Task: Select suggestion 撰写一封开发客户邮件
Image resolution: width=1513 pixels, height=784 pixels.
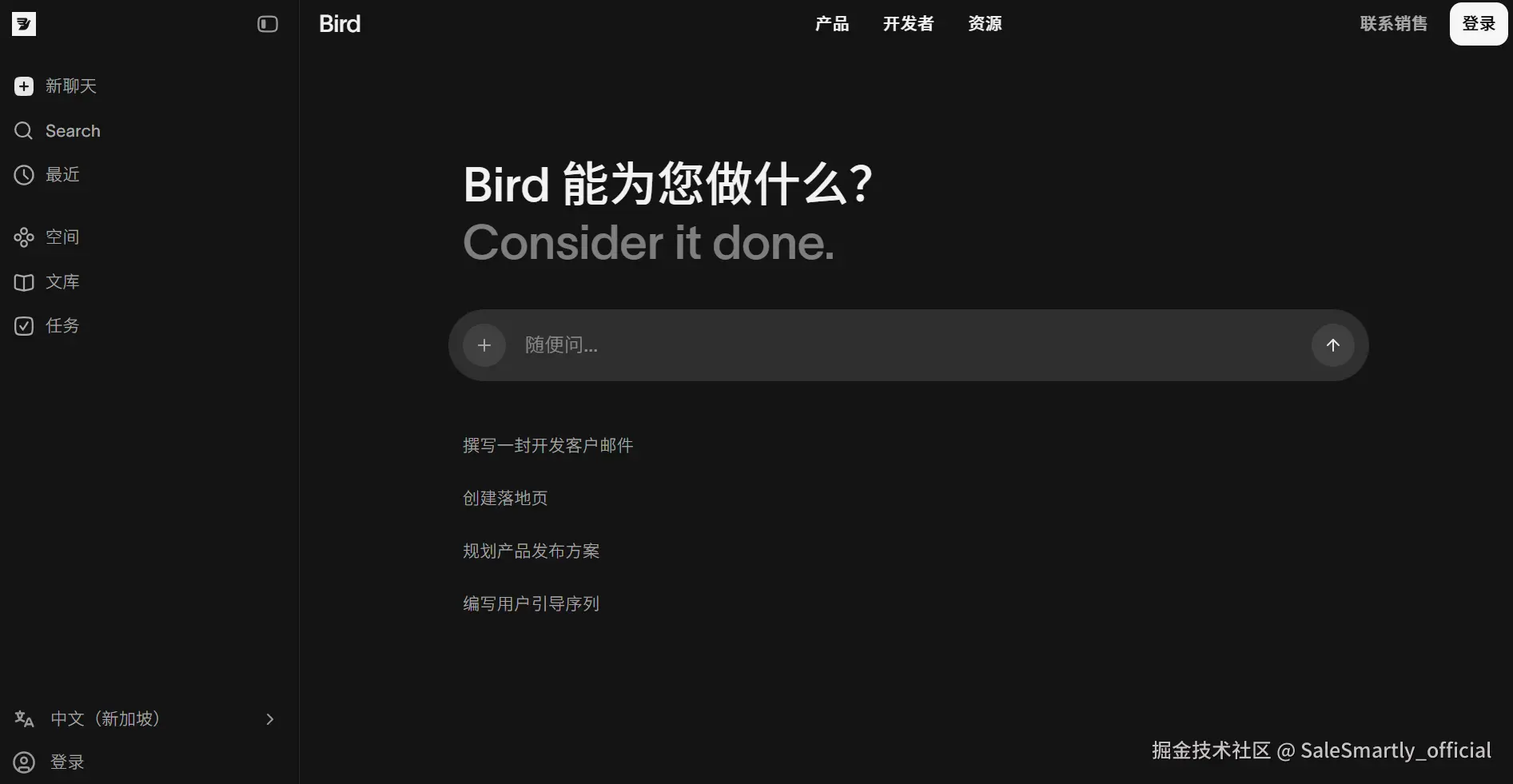Action: point(547,446)
